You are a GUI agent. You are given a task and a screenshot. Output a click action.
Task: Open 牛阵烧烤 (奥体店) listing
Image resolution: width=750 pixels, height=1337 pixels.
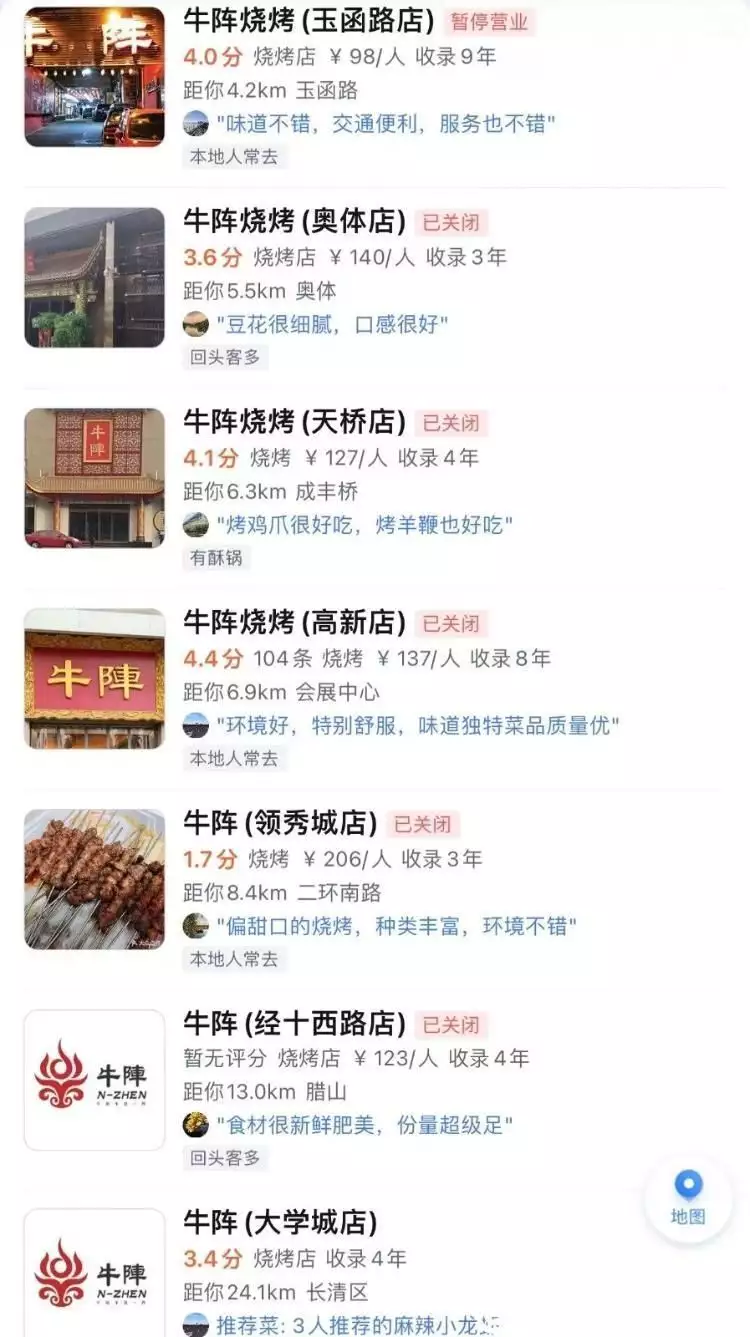(x=294, y=221)
